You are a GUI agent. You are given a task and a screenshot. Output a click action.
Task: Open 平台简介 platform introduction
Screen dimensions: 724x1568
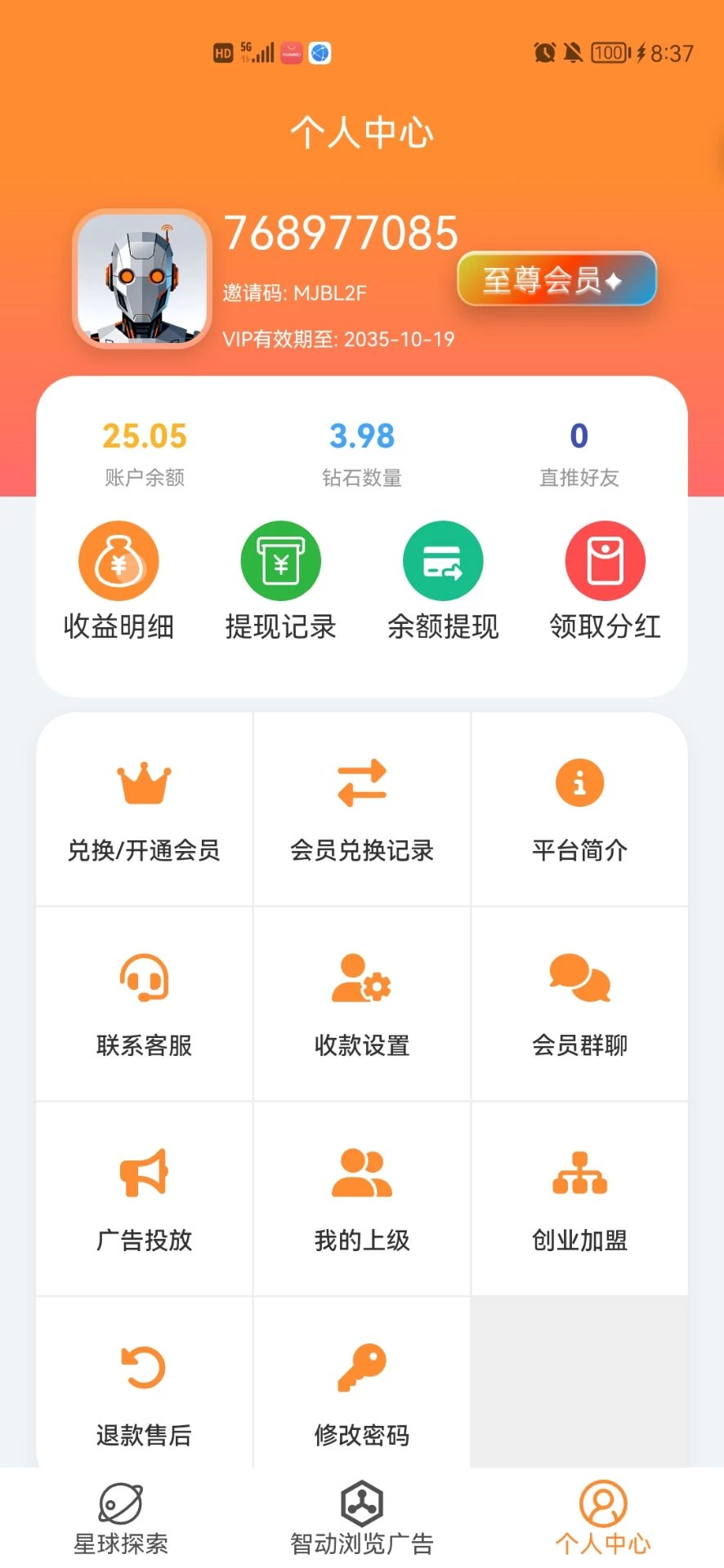click(x=579, y=810)
